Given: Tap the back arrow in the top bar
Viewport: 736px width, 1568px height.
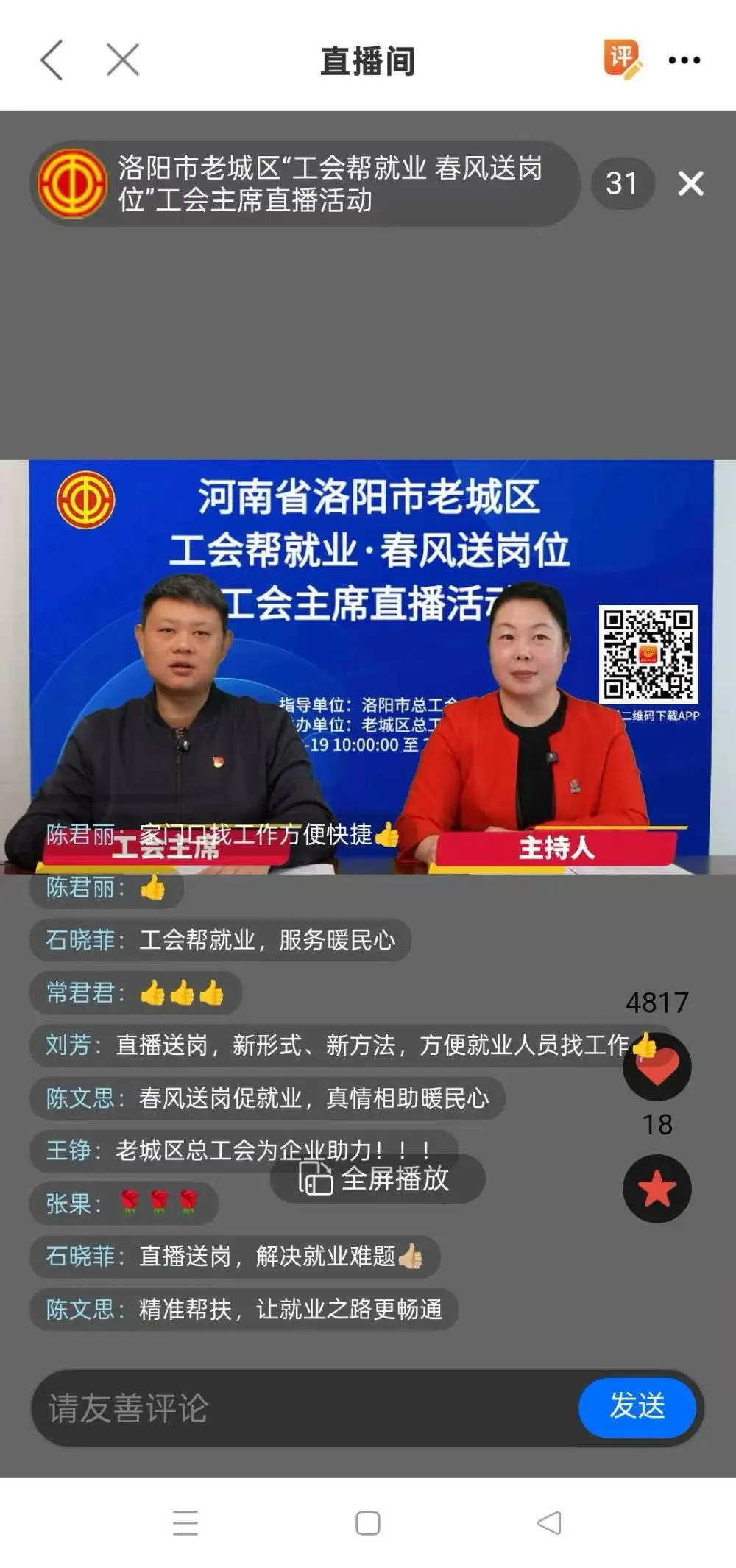Looking at the screenshot, I should tap(50, 60).
